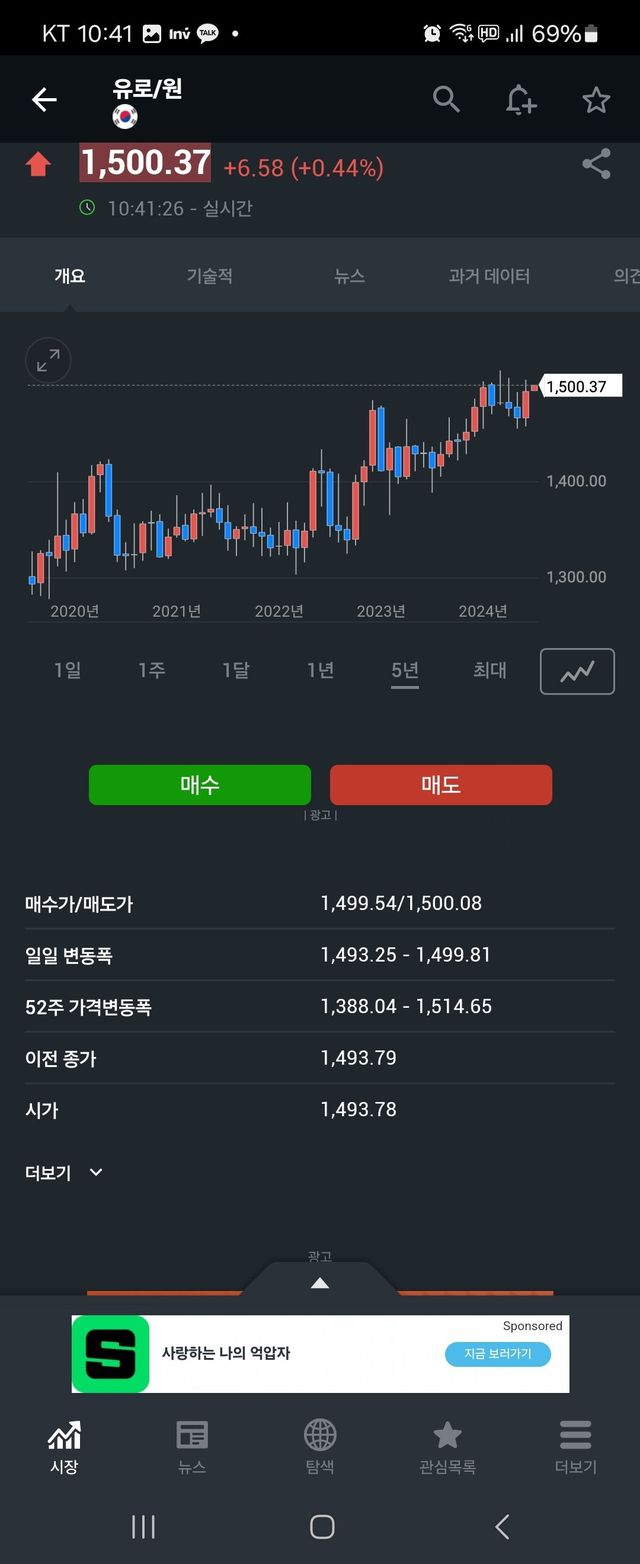The width and height of the screenshot is (640, 1564).
Task: Open the search magnifier icon
Action: click(x=446, y=99)
